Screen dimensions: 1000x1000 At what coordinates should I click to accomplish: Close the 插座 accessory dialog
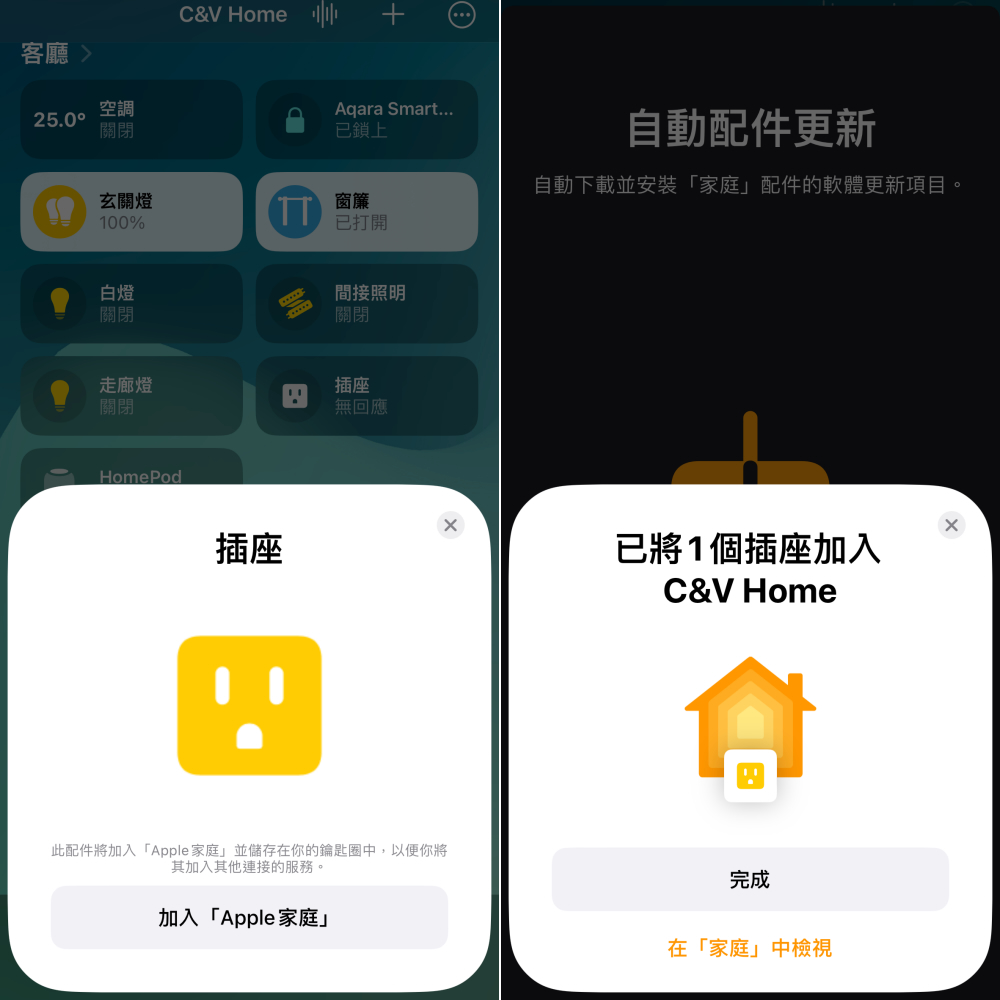tap(450, 525)
